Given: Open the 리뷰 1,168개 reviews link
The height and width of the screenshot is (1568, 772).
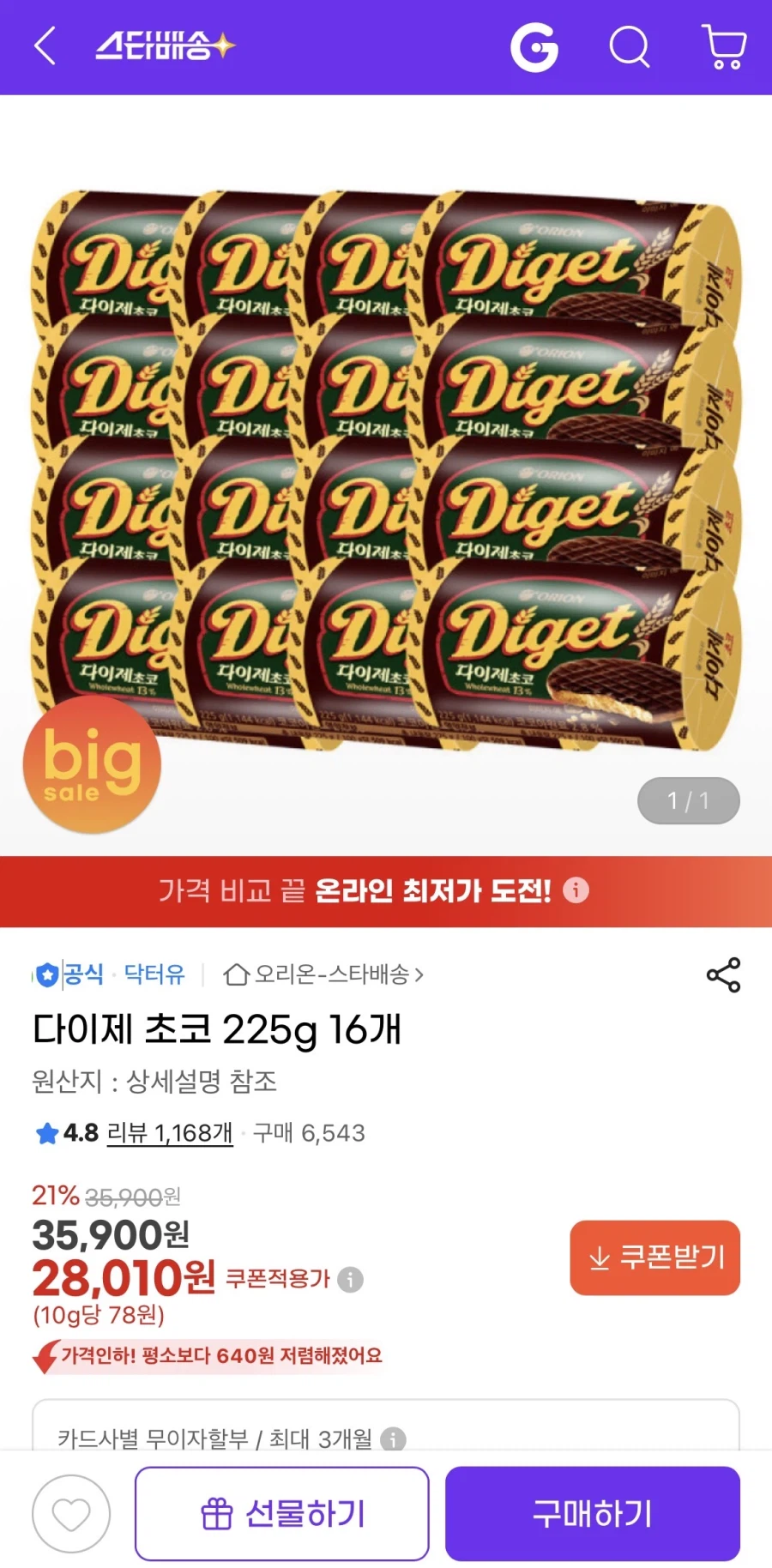Looking at the screenshot, I should [x=170, y=1132].
